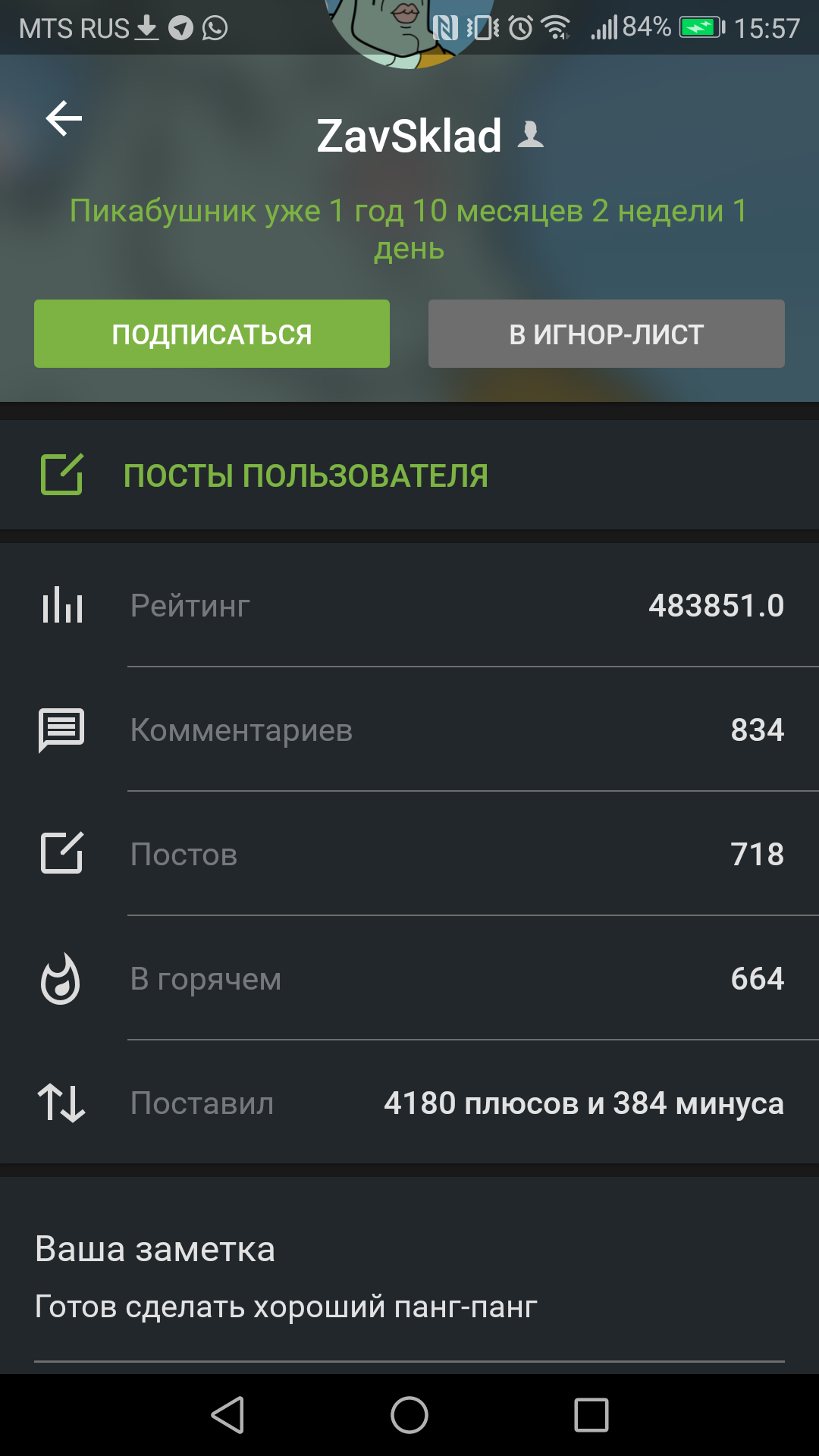The height and width of the screenshot is (1456, 819).
Task: Add the user to the ignore list
Action: point(606,334)
